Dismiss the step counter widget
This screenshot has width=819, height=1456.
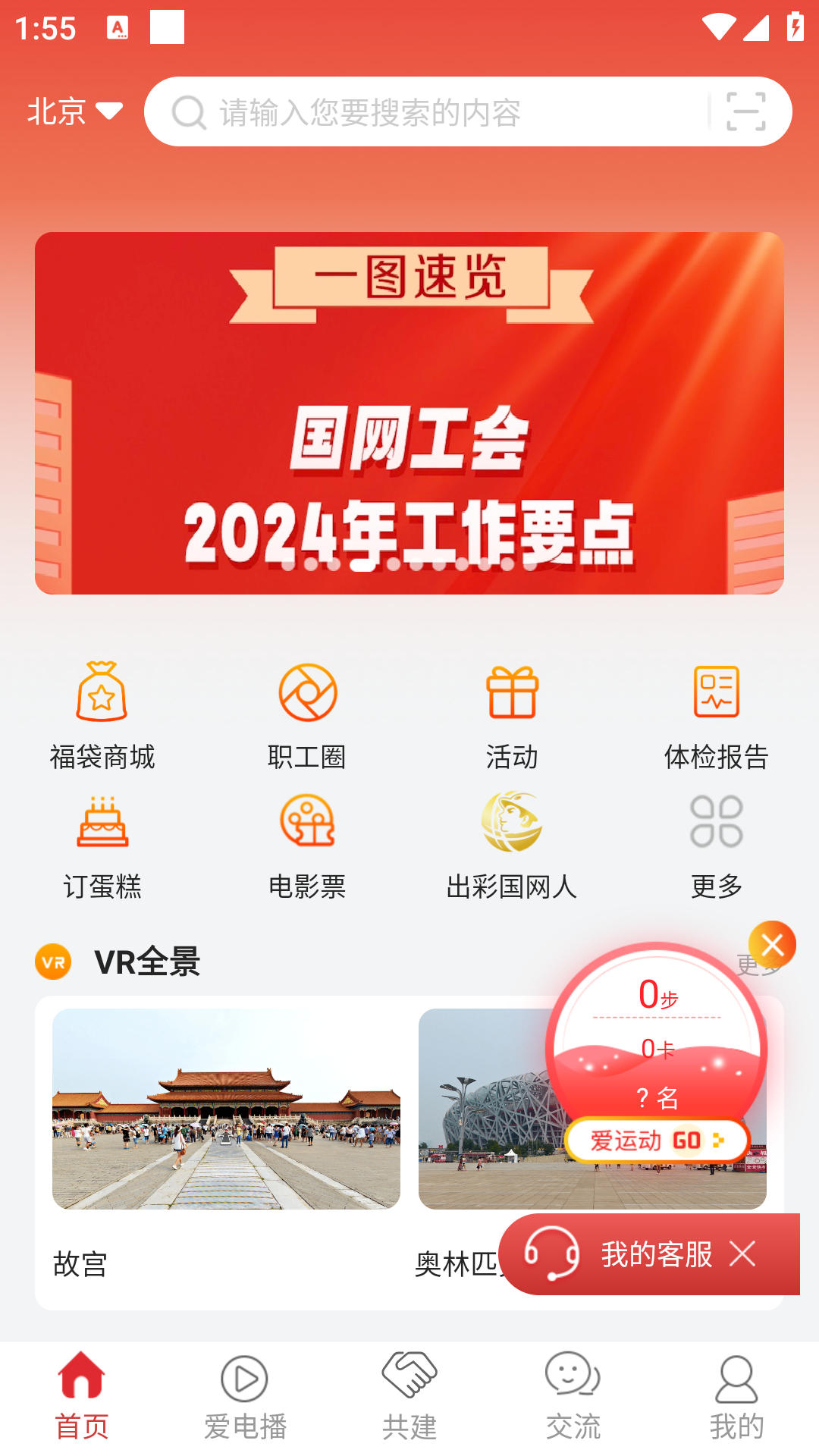pyautogui.click(x=773, y=944)
